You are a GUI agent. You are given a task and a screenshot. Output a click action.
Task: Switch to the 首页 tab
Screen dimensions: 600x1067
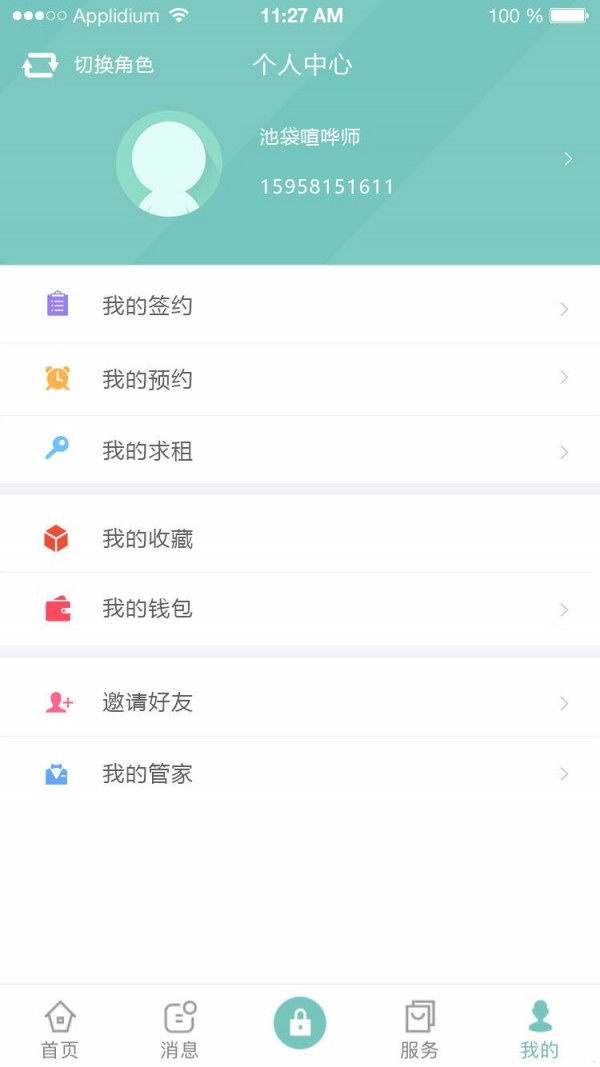(x=60, y=1029)
